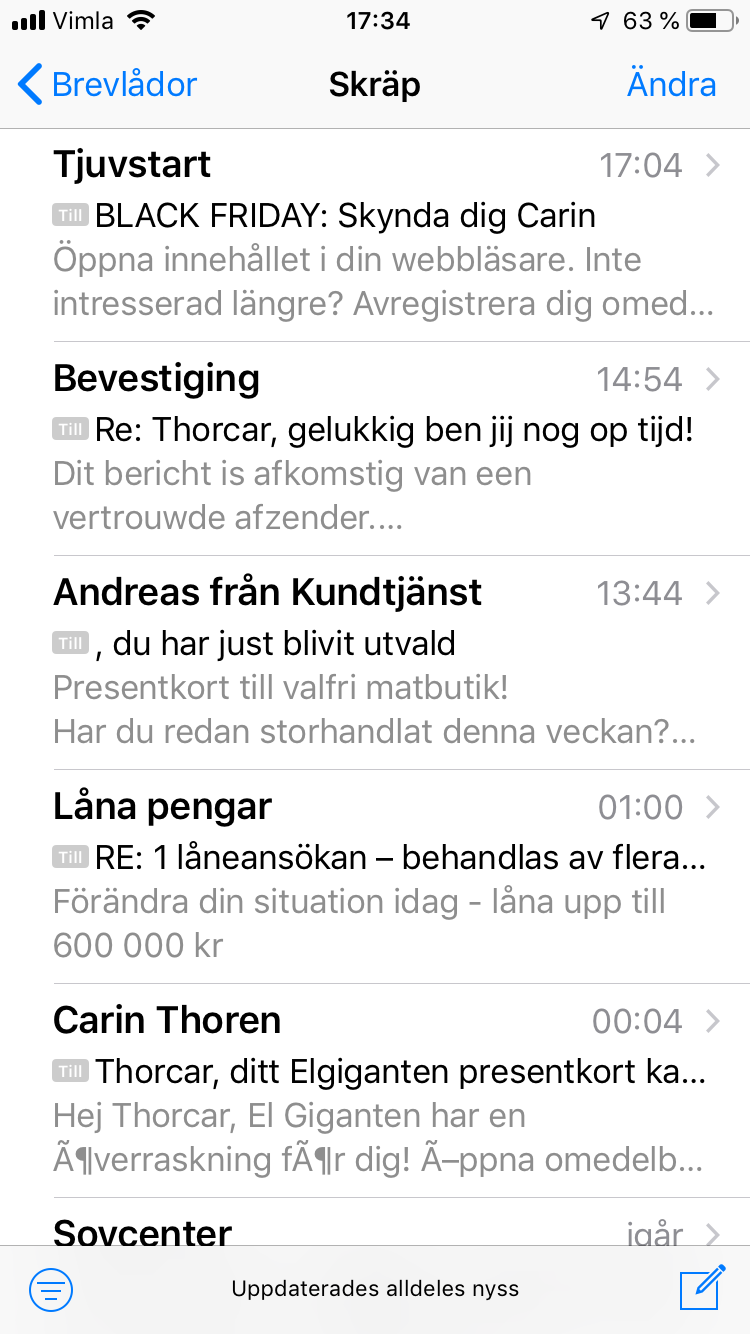Tap Ändra to edit the list
This screenshot has height=1334, width=750.
point(671,85)
